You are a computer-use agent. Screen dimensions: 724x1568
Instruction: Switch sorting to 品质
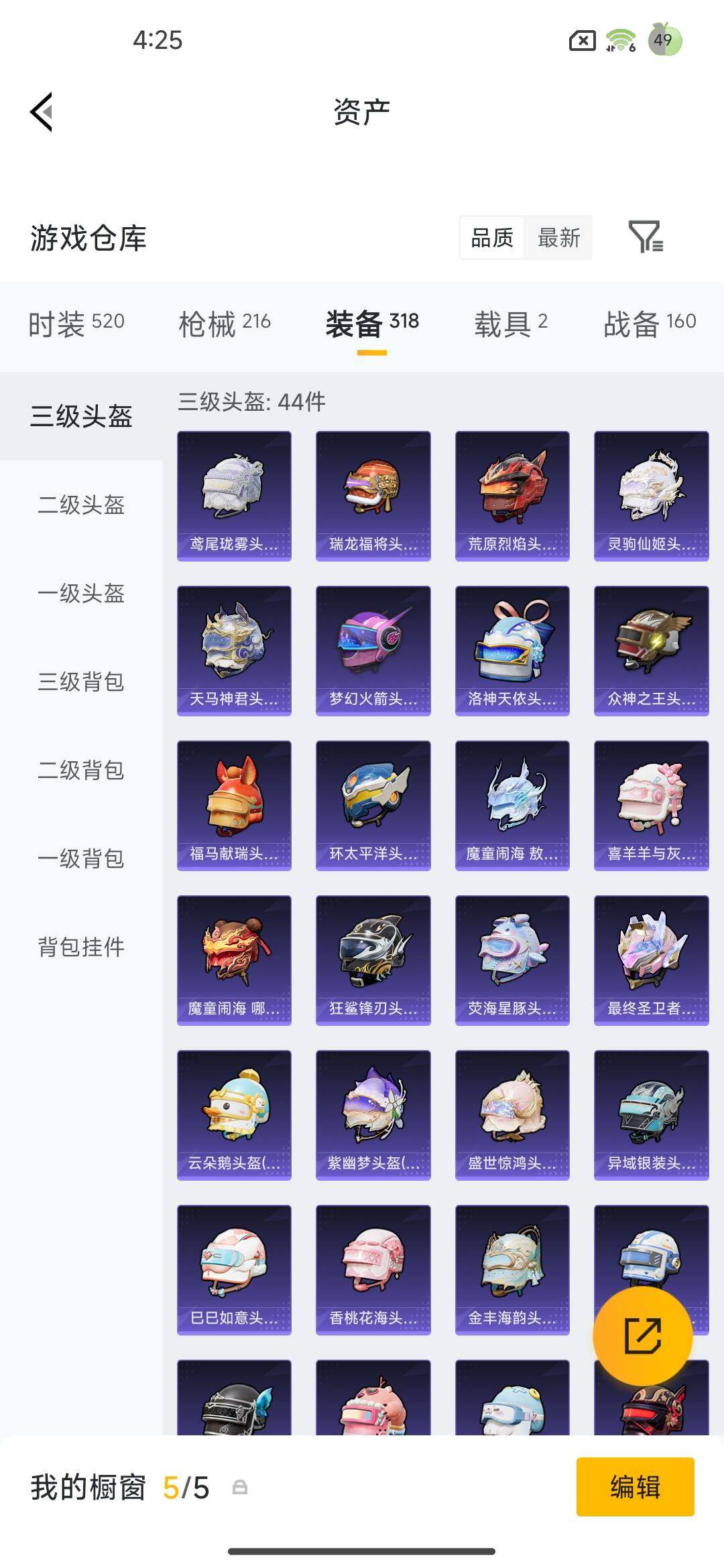[493, 239]
